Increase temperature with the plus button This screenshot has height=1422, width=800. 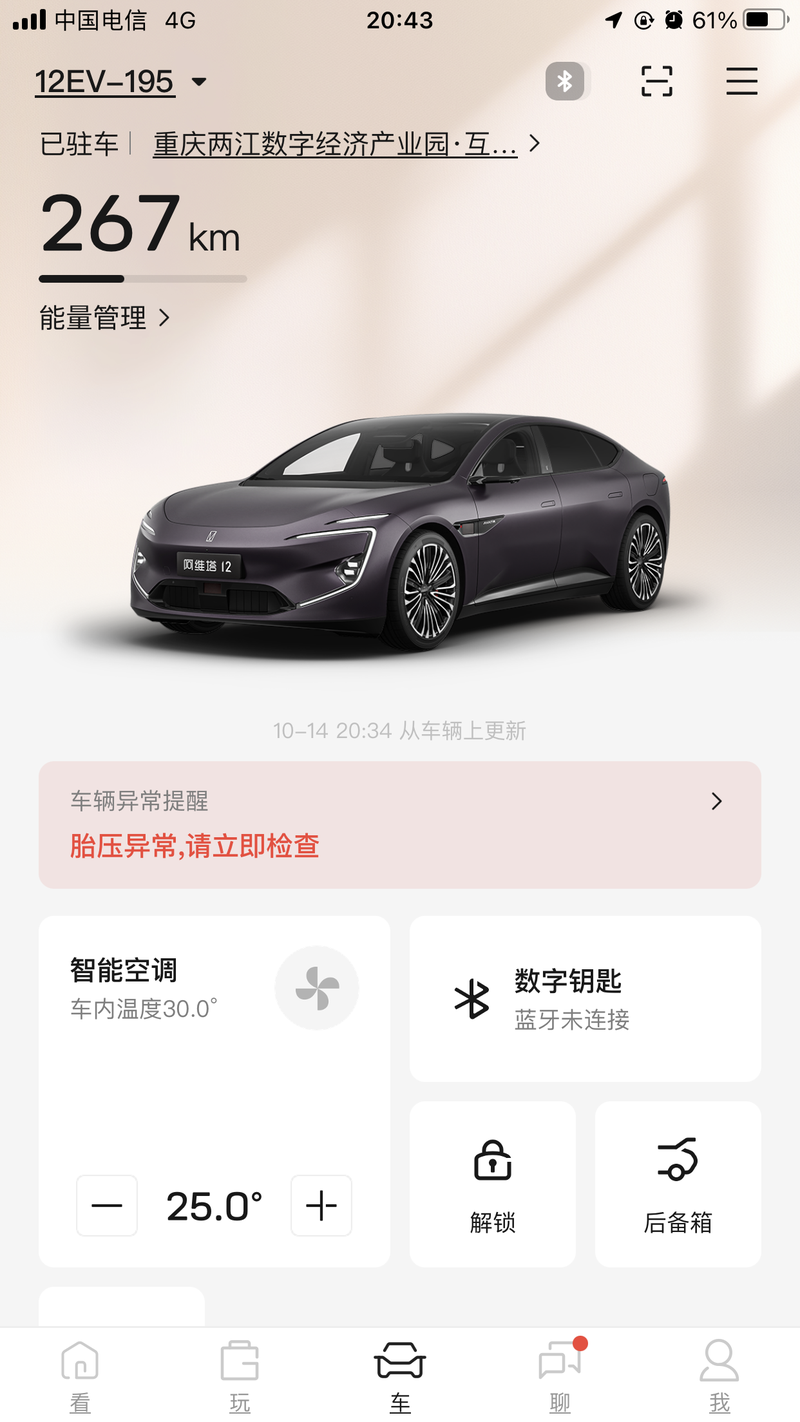[321, 1206]
